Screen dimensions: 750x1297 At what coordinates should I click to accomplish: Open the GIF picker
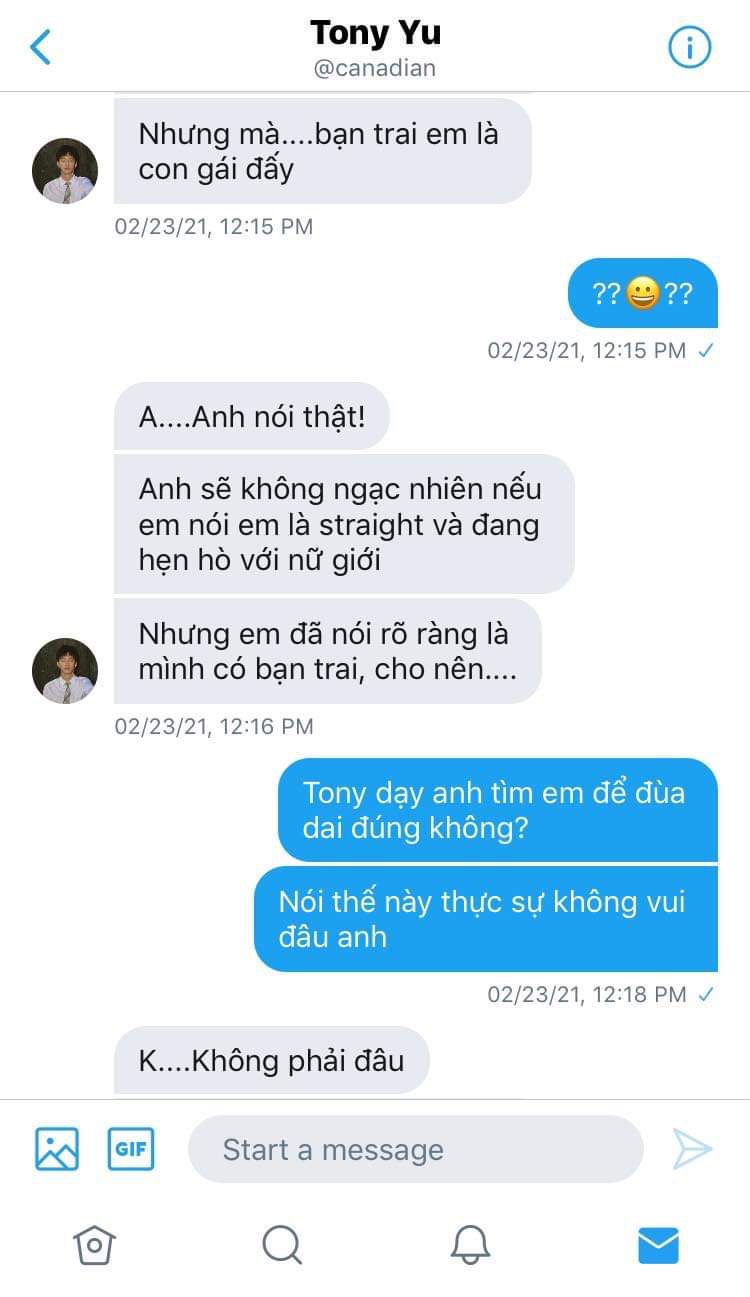[131, 1149]
